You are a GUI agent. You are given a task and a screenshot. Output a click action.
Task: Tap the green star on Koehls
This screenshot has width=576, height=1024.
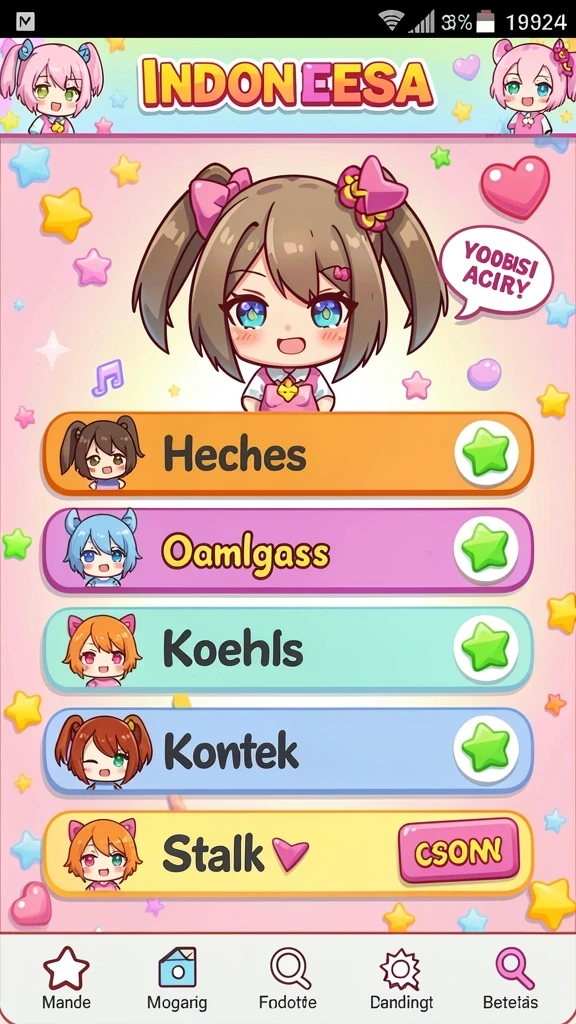pyautogui.click(x=487, y=648)
